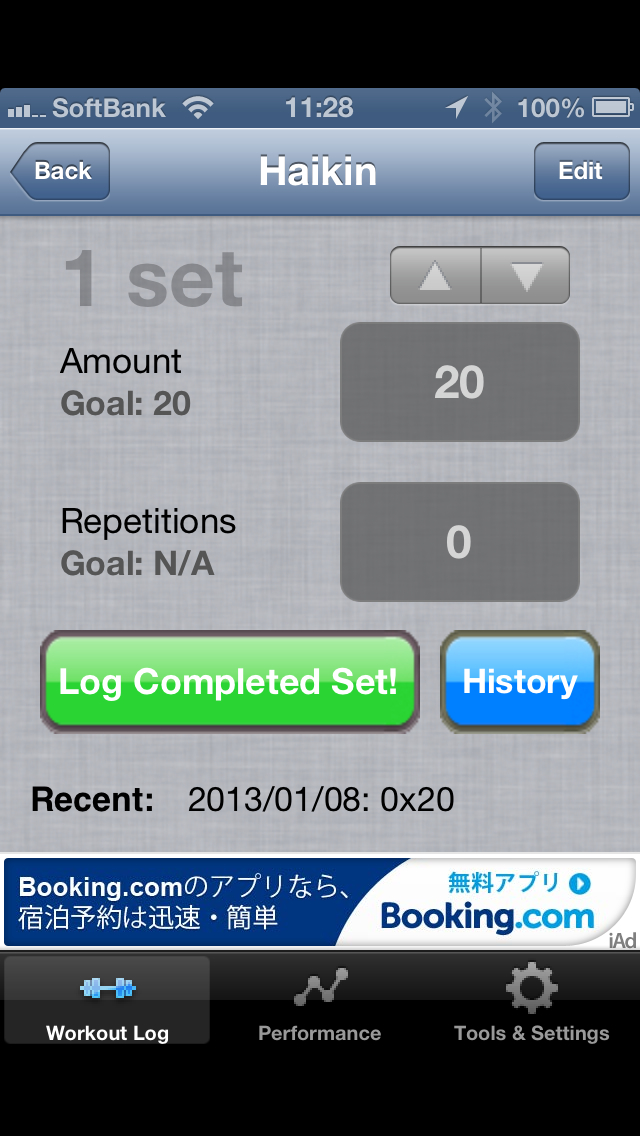Select the Amount value field
Image resolution: width=640 pixels, height=1136 pixels.
459,382
